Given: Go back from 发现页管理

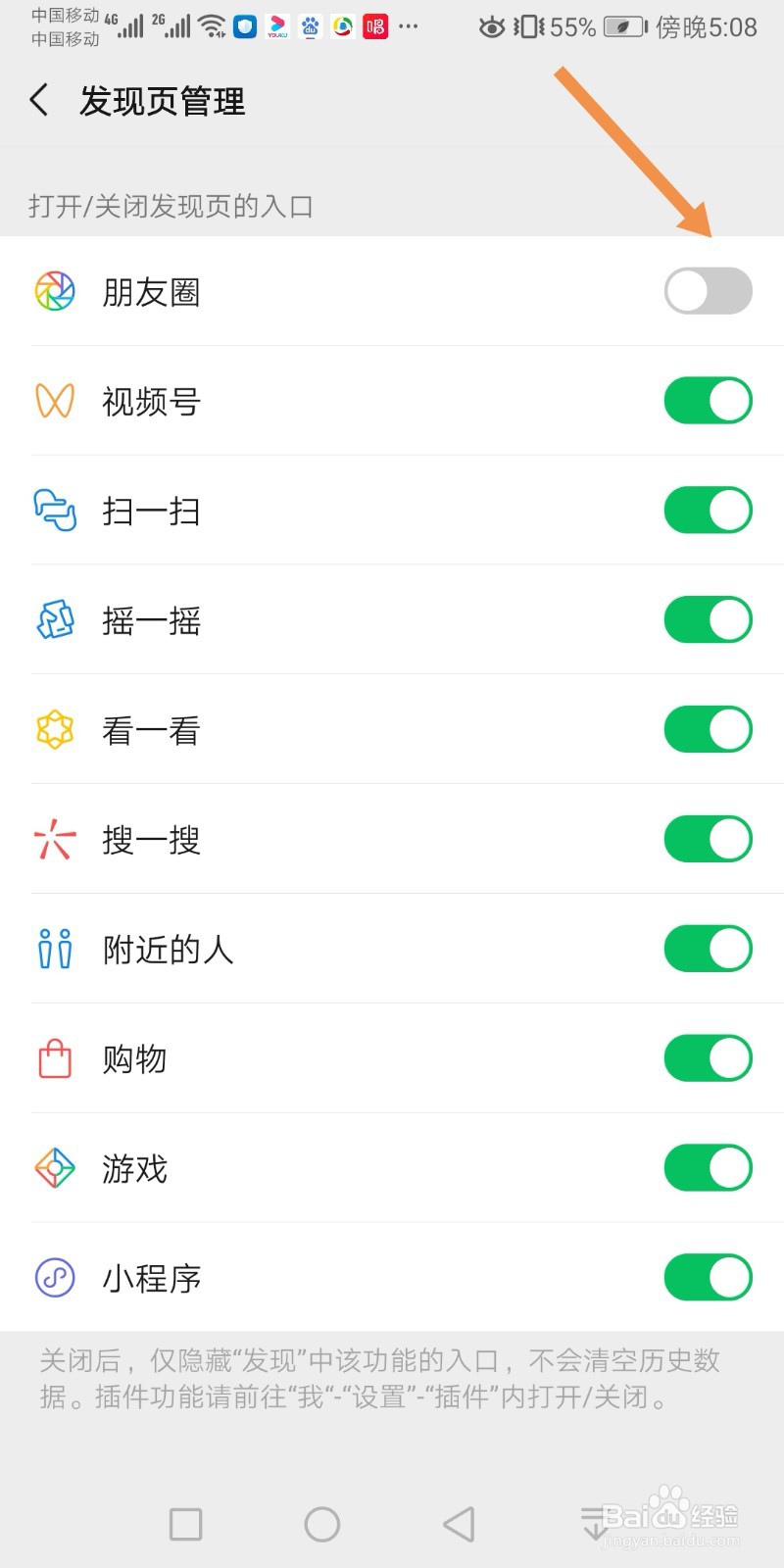Looking at the screenshot, I should click(39, 100).
